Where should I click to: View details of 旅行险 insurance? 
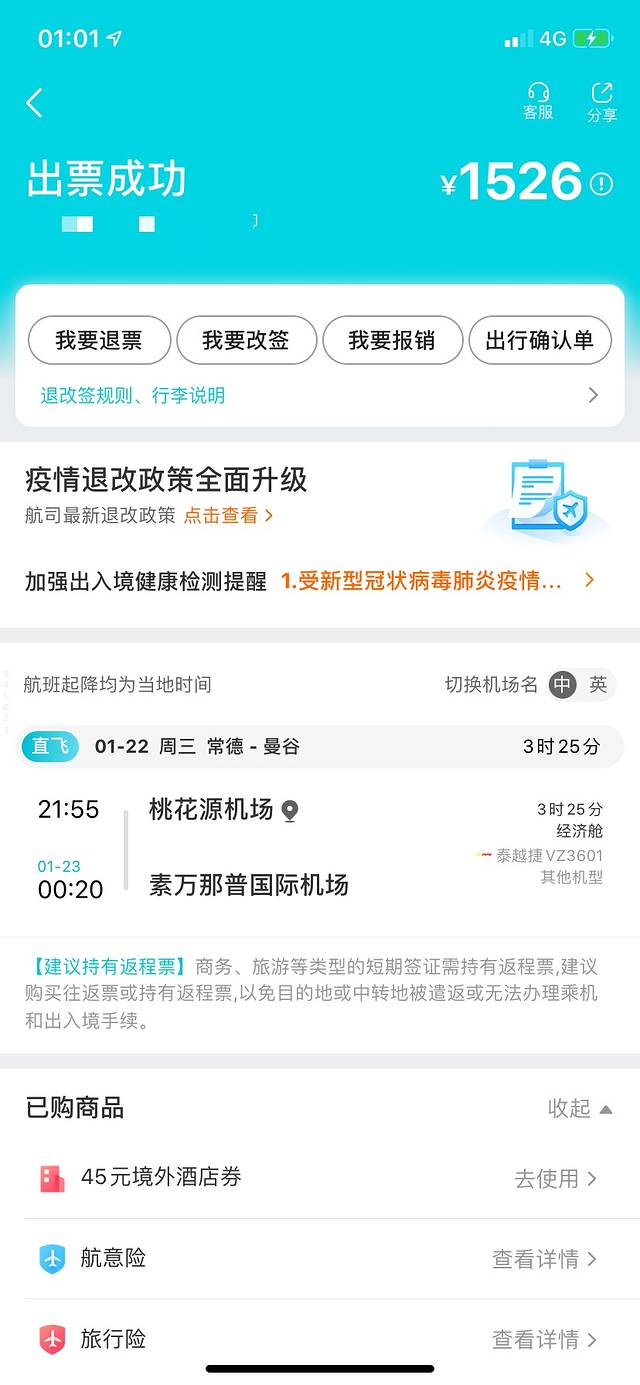point(544,1339)
